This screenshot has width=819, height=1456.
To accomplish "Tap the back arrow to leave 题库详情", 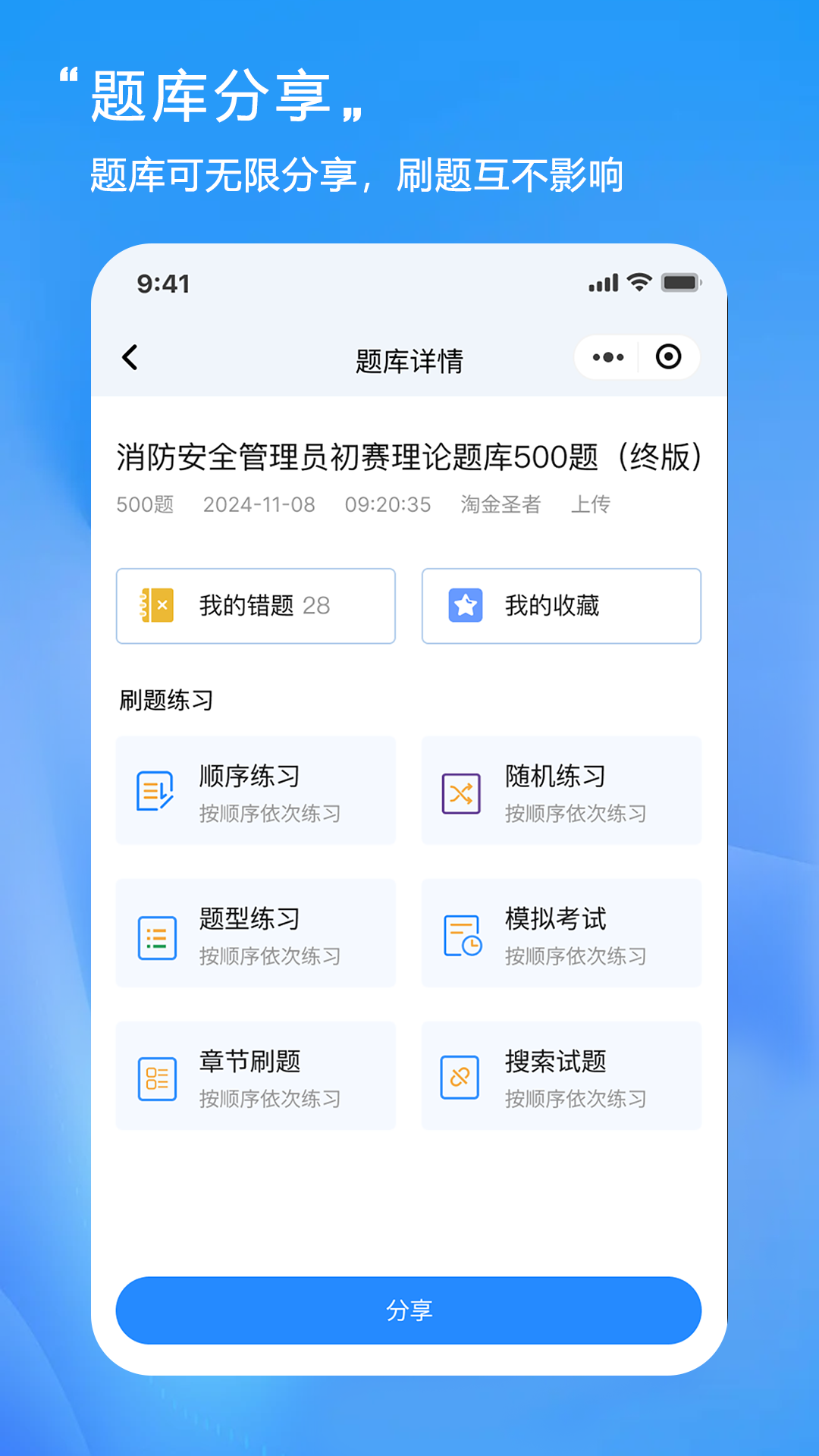I will click(x=130, y=357).
